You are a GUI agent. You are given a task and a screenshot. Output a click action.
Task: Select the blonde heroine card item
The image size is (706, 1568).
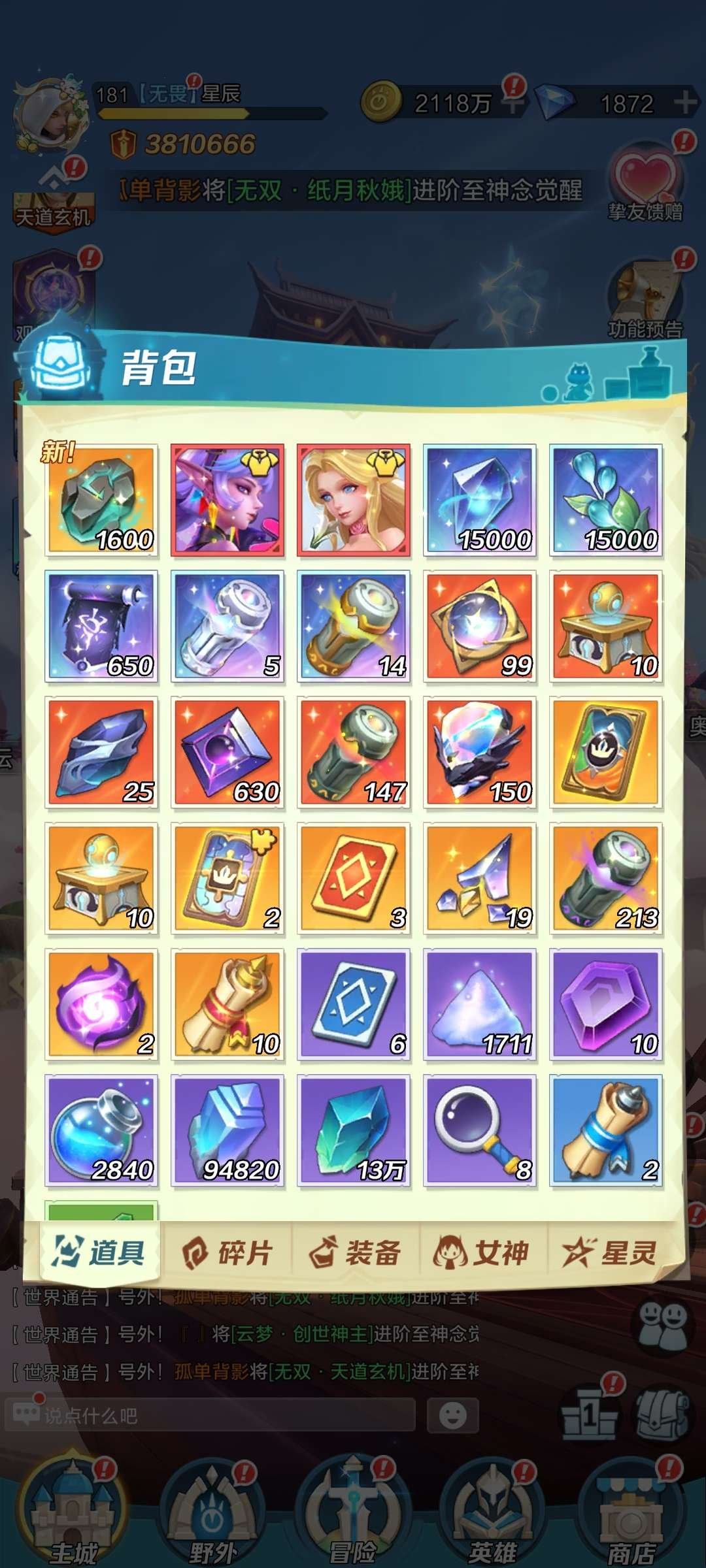(354, 500)
